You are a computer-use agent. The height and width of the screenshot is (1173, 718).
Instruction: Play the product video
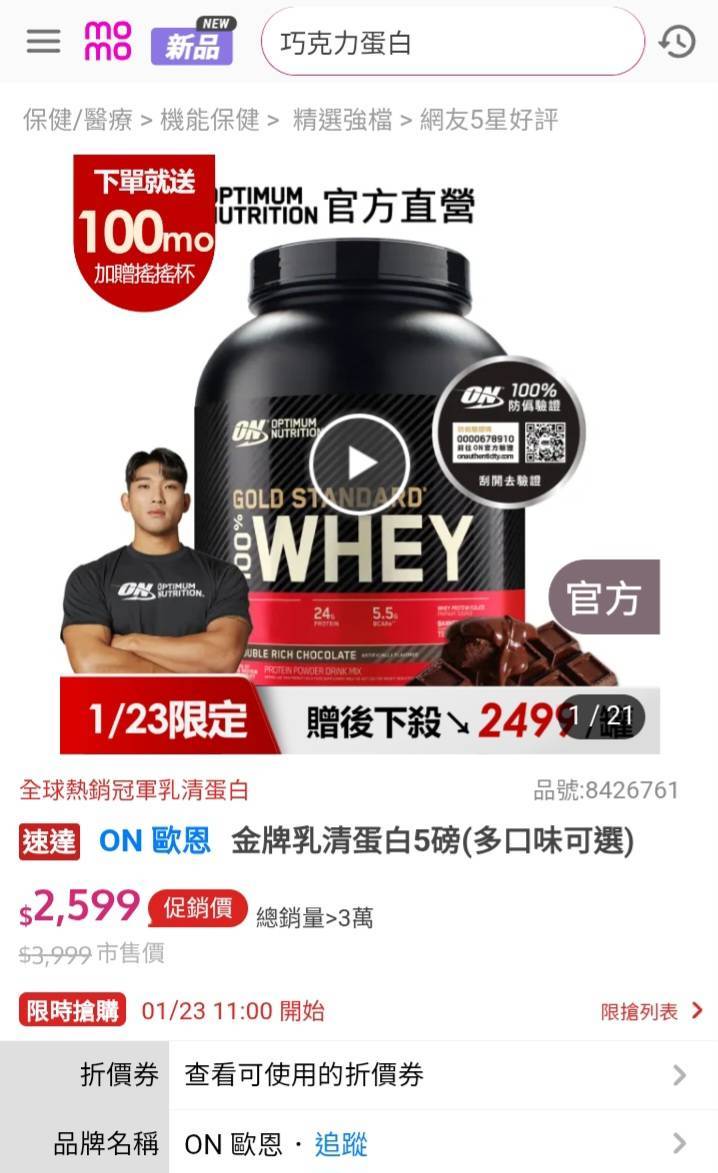pyautogui.click(x=359, y=463)
